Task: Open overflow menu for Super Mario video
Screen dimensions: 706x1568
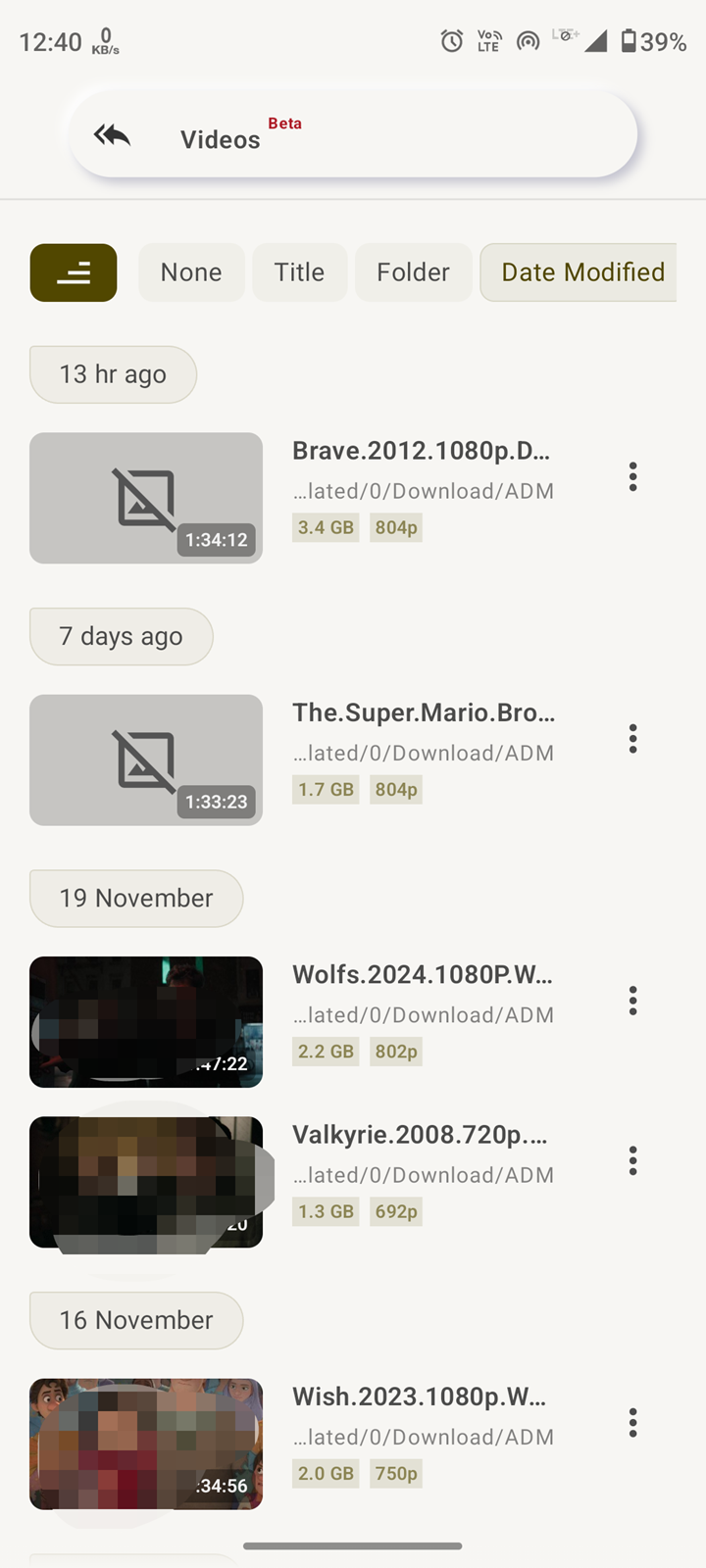Action: pos(633,738)
